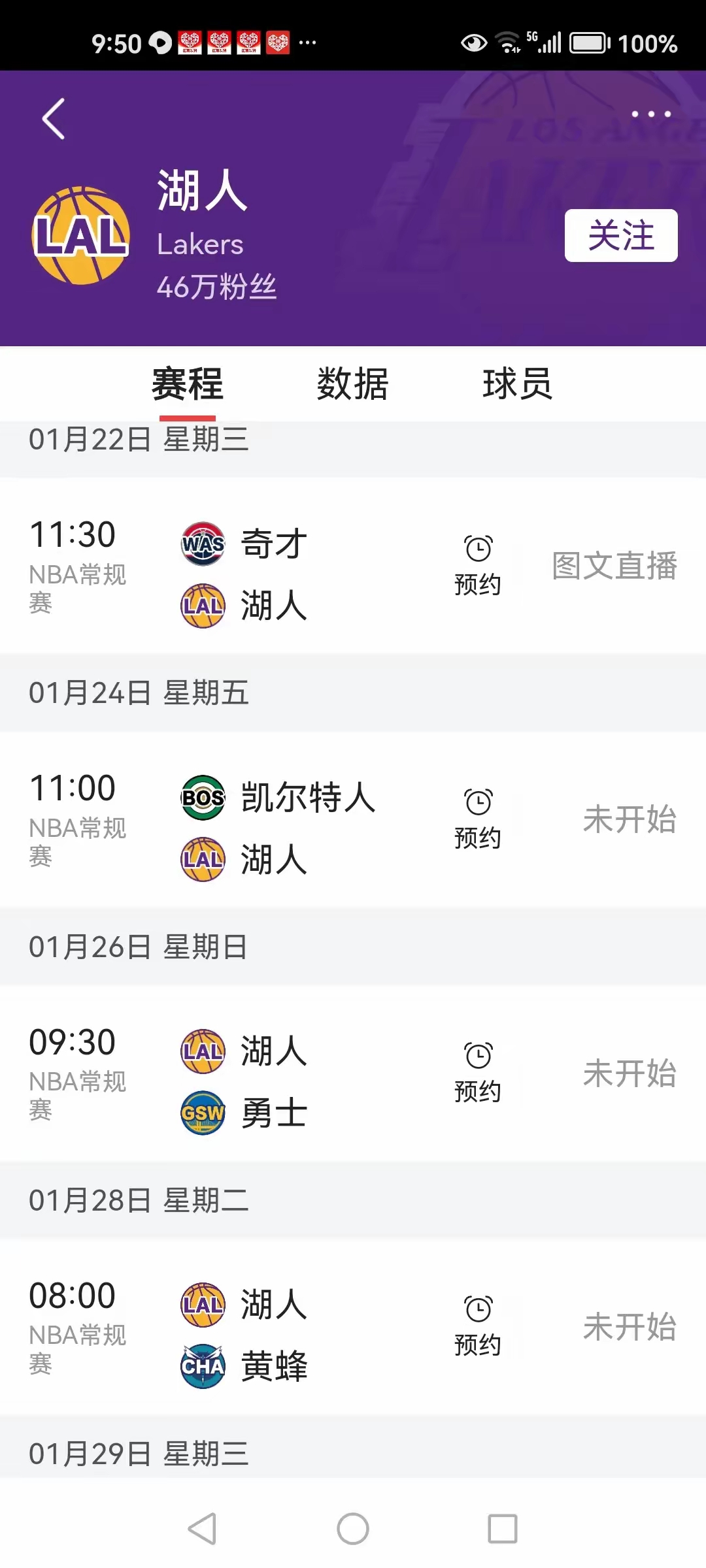Open the 球员 tab

point(518,385)
